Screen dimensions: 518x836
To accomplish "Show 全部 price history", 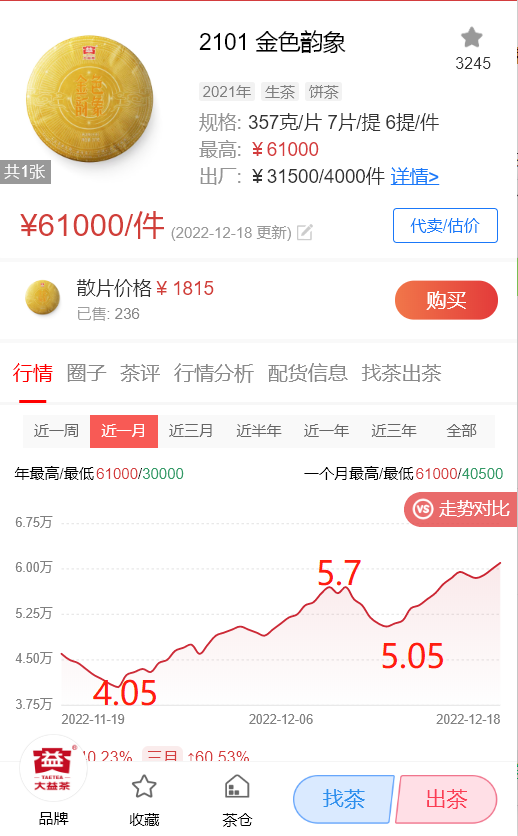I will click(462, 431).
